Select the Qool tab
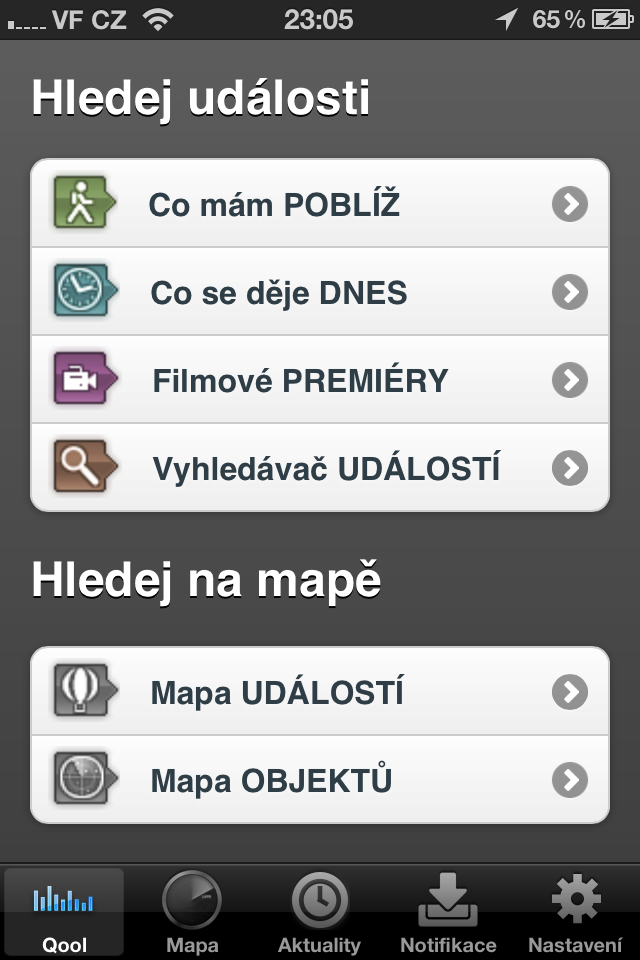Viewport: 640px width, 960px height. (64, 912)
